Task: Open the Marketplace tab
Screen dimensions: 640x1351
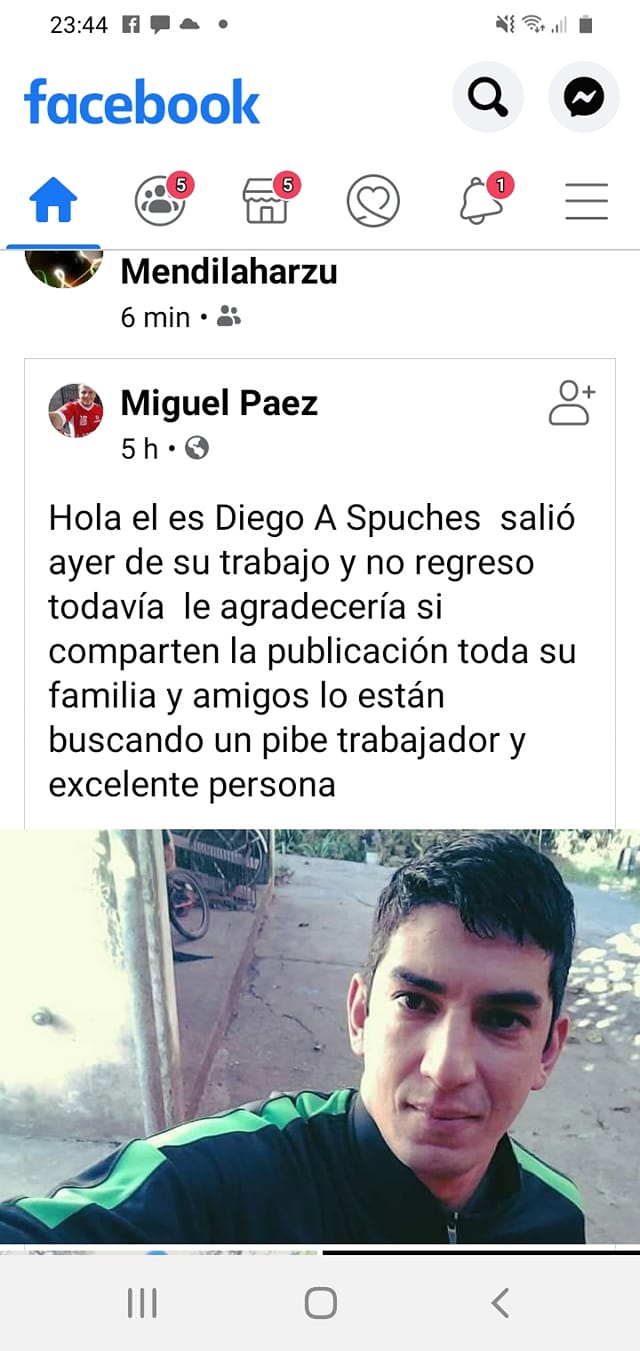Action: click(x=267, y=201)
